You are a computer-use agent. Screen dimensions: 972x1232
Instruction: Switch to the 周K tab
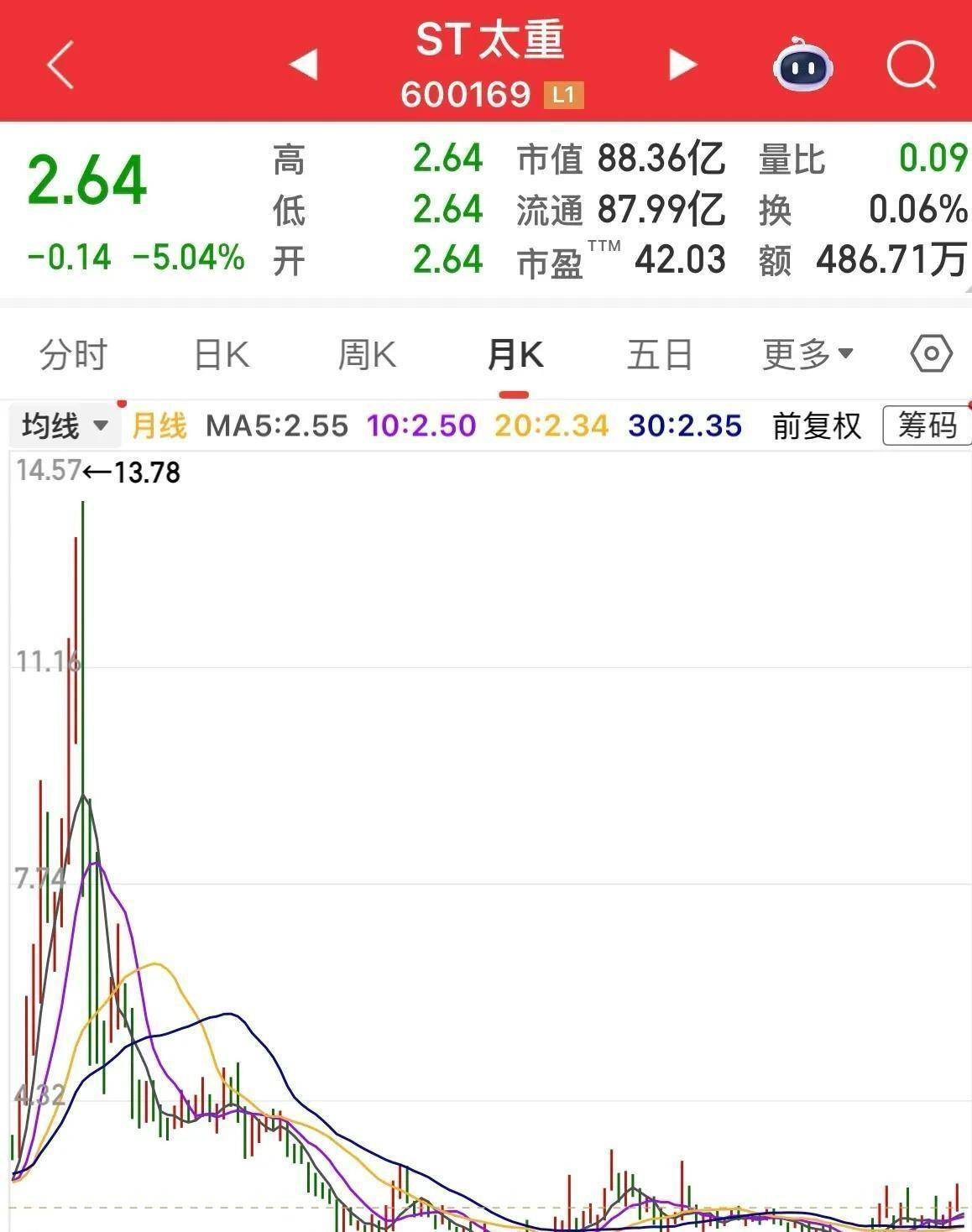click(367, 355)
